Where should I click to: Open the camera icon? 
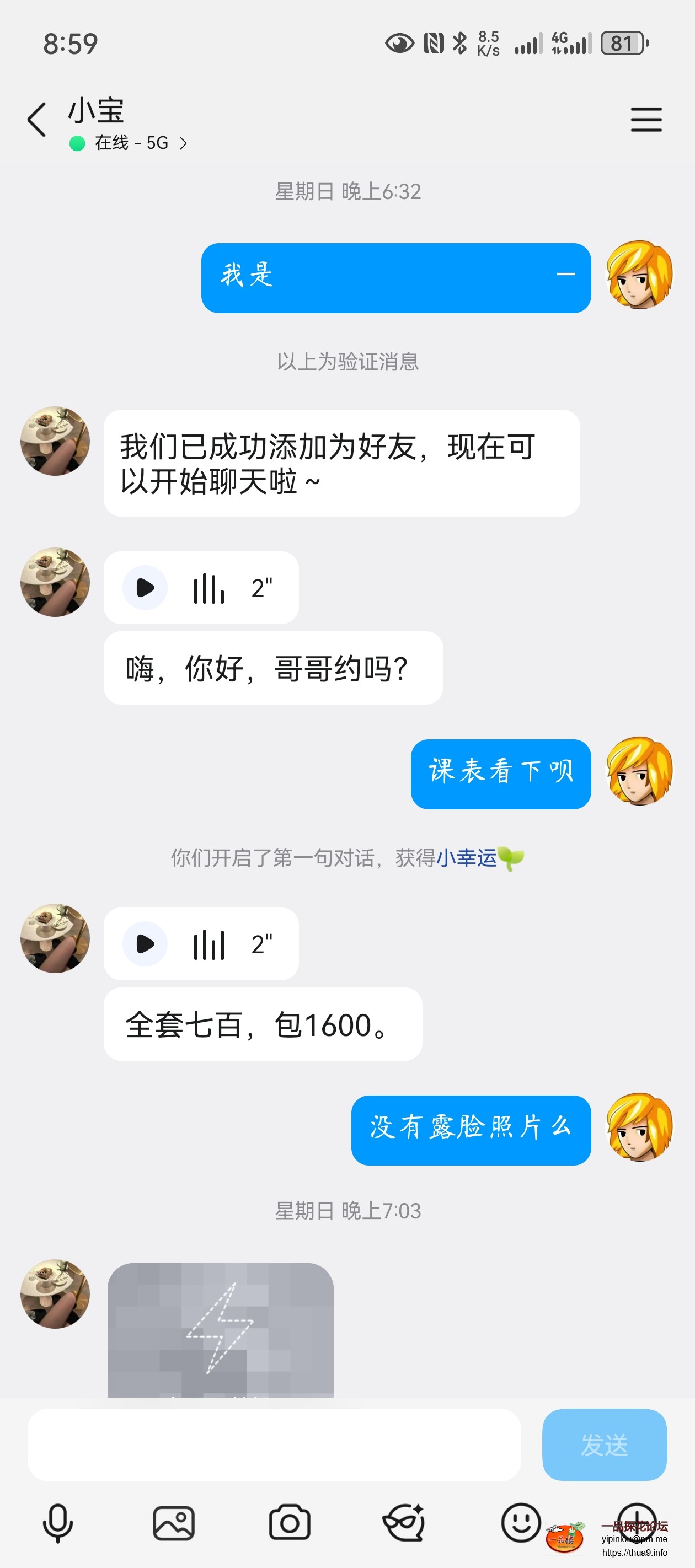290,1521
